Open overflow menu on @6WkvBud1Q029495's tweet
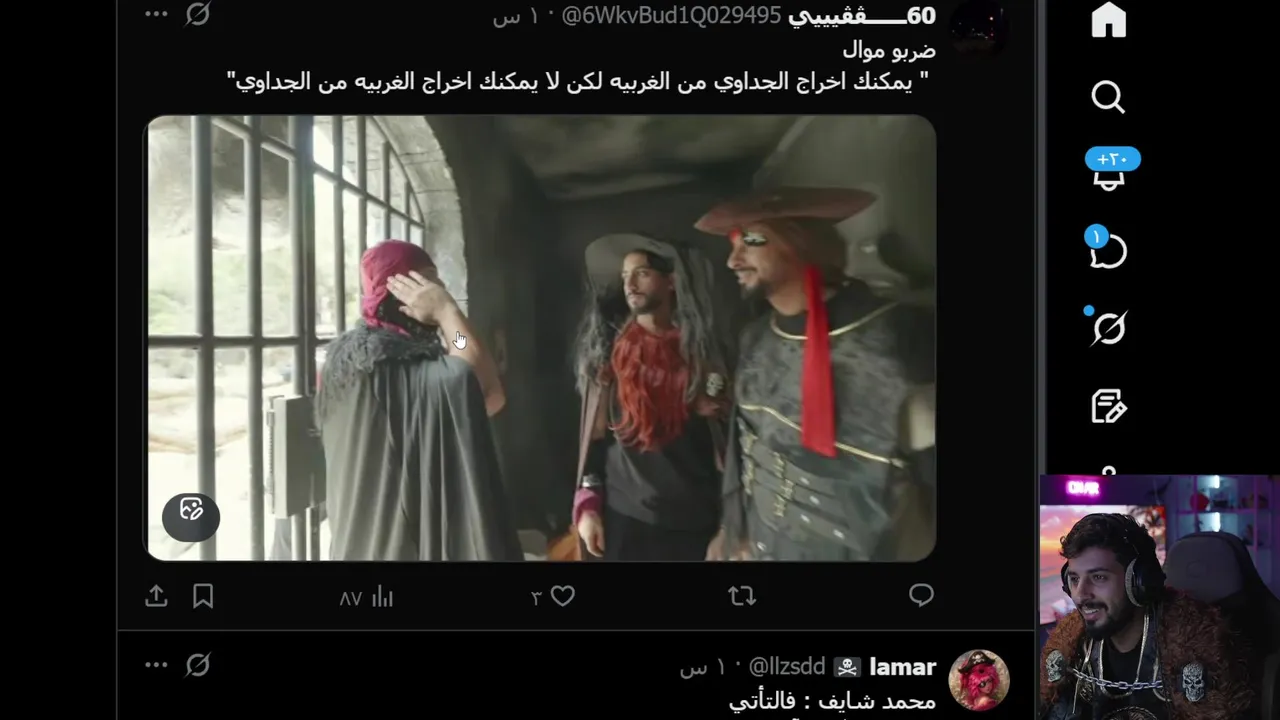The height and width of the screenshot is (720, 1280). tap(156, 14)
